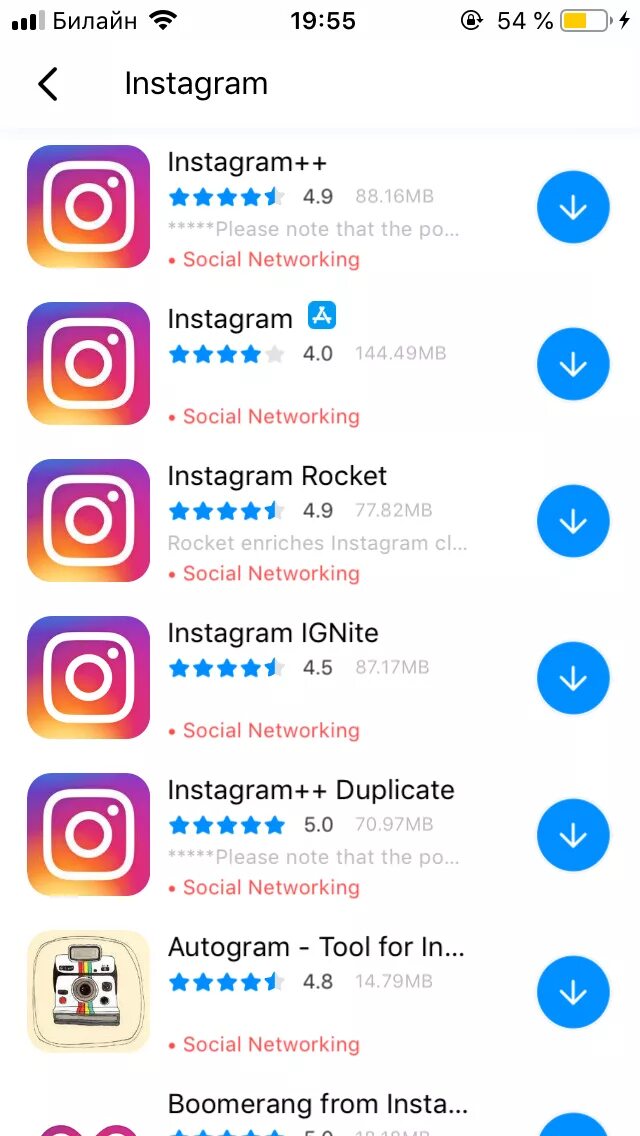View details of Instagram++ Duplicate
Screen dimensions: 640x1136
[x=320, y=835]
